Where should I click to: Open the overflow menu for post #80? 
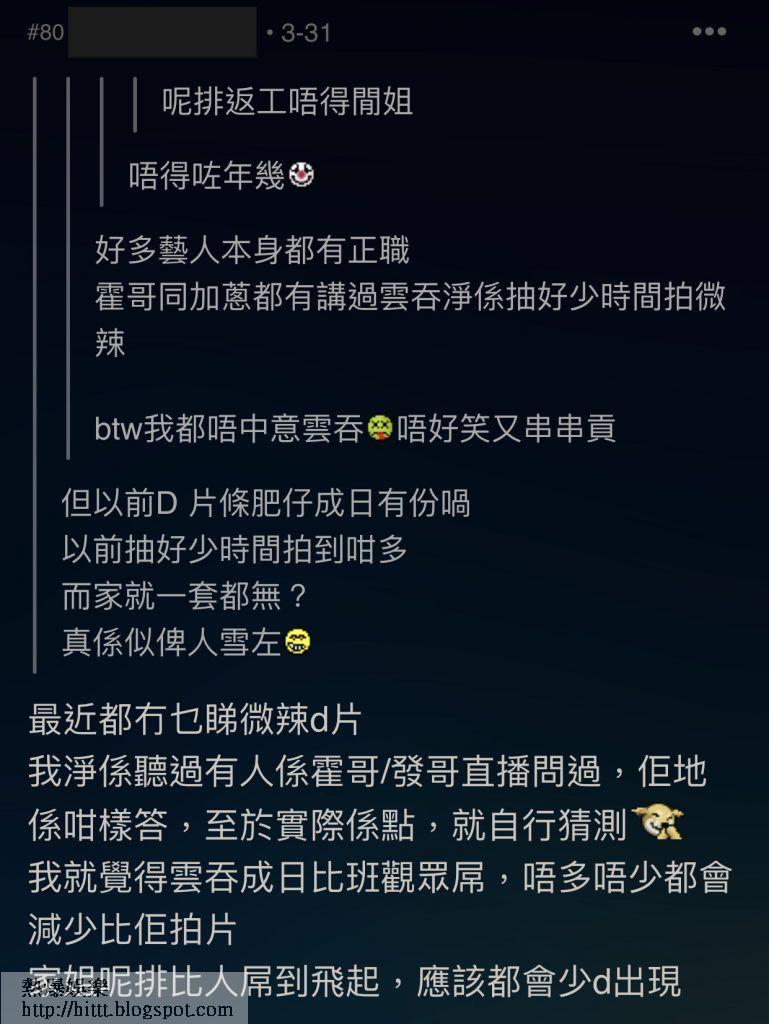point(709,32)
